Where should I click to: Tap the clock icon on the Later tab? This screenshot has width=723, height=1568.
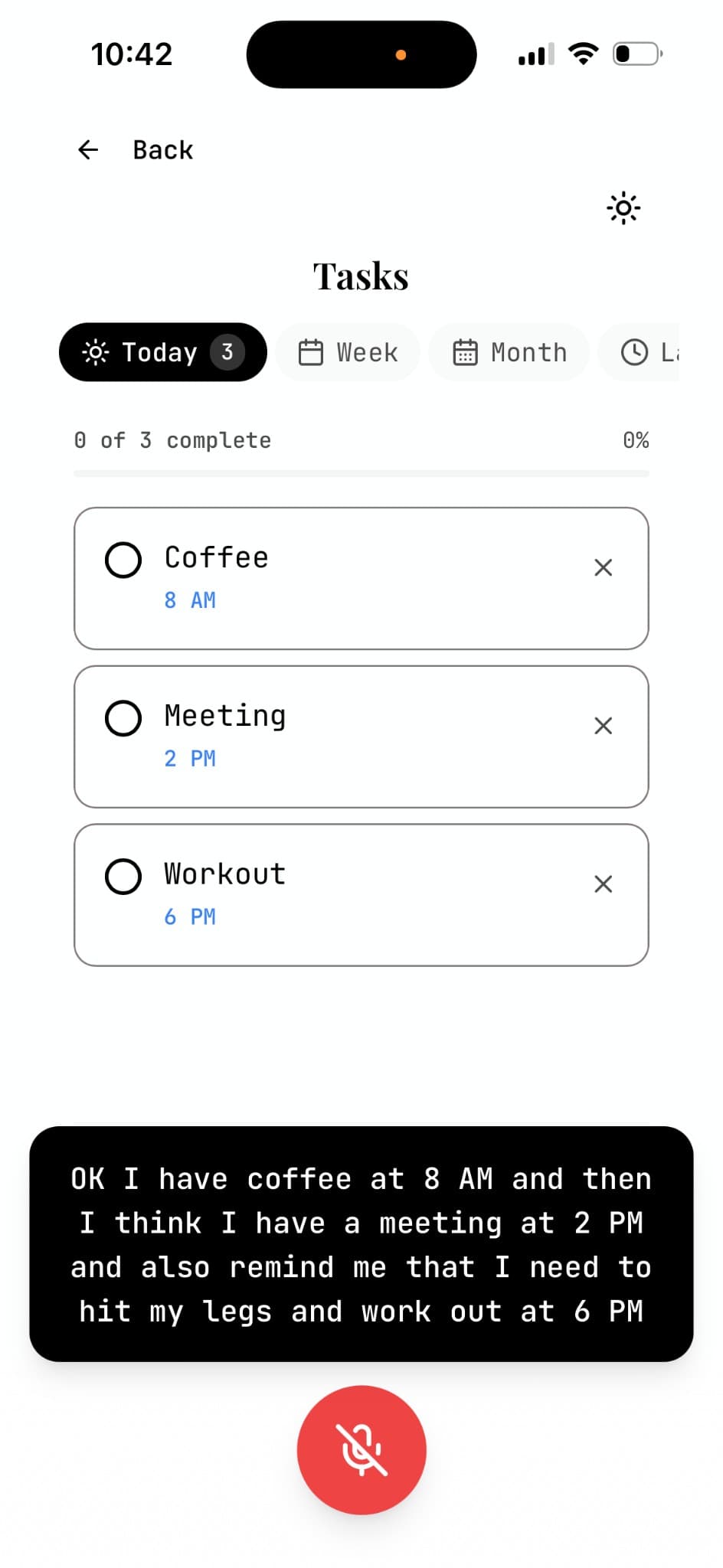coord(635,352)
